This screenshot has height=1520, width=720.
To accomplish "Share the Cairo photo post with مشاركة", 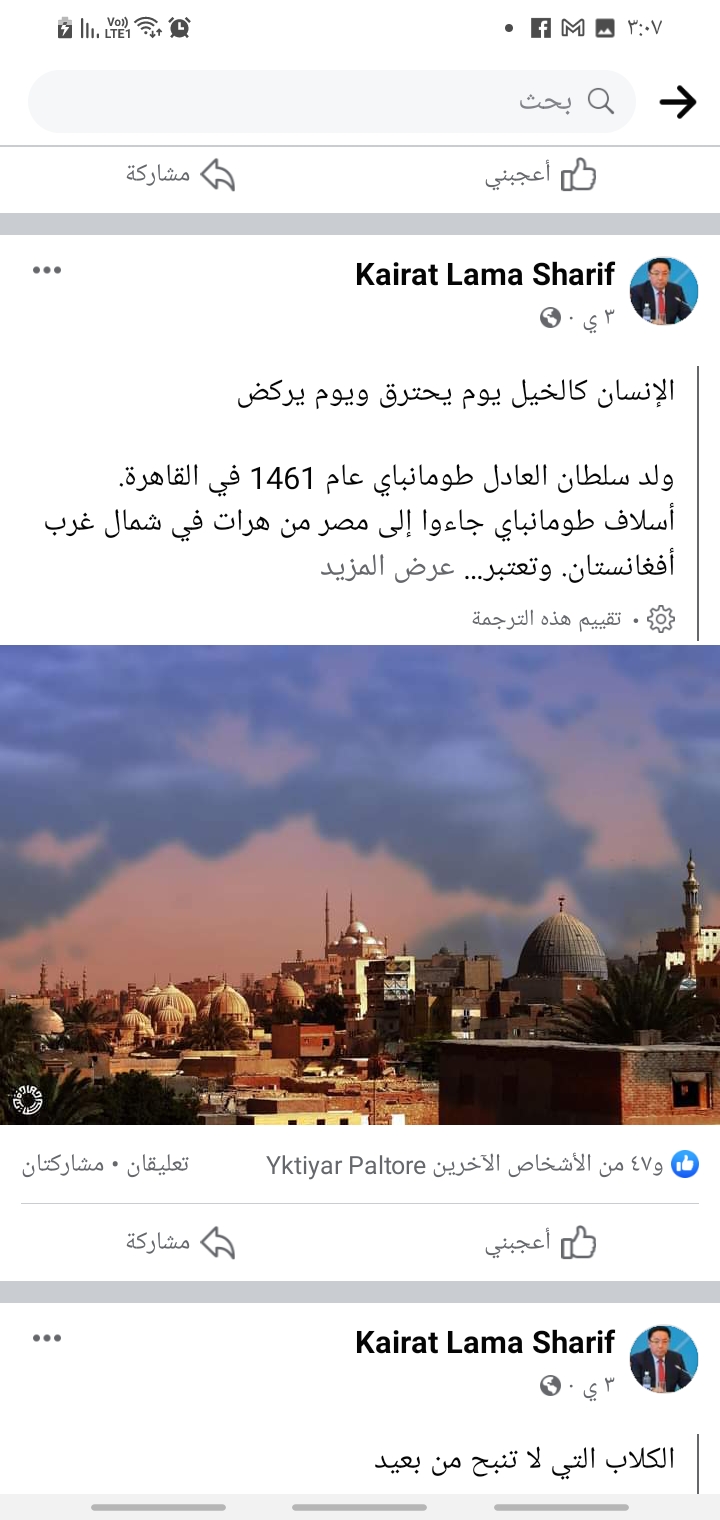I will tap(180, 1243).
